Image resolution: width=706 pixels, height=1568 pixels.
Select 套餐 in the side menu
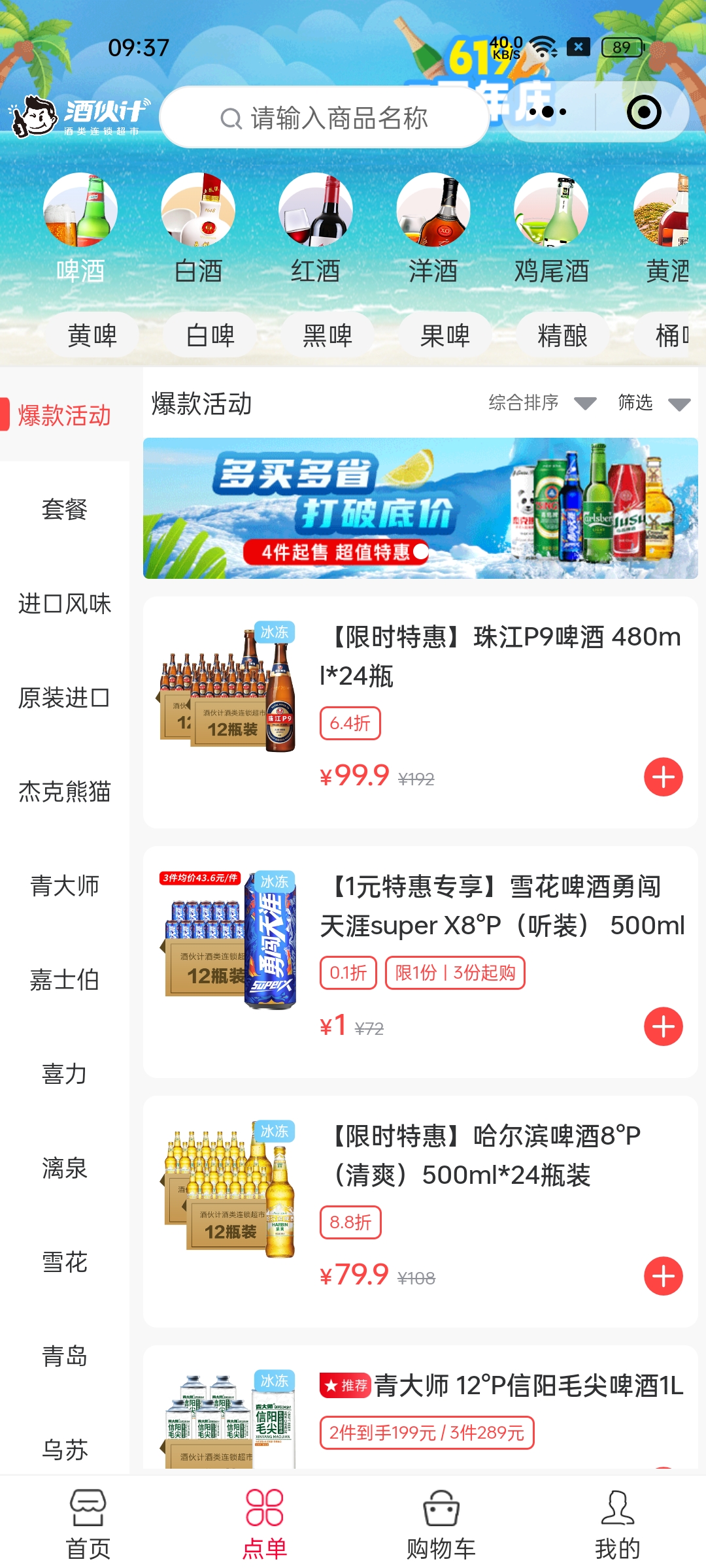click(x=64, y=509)
